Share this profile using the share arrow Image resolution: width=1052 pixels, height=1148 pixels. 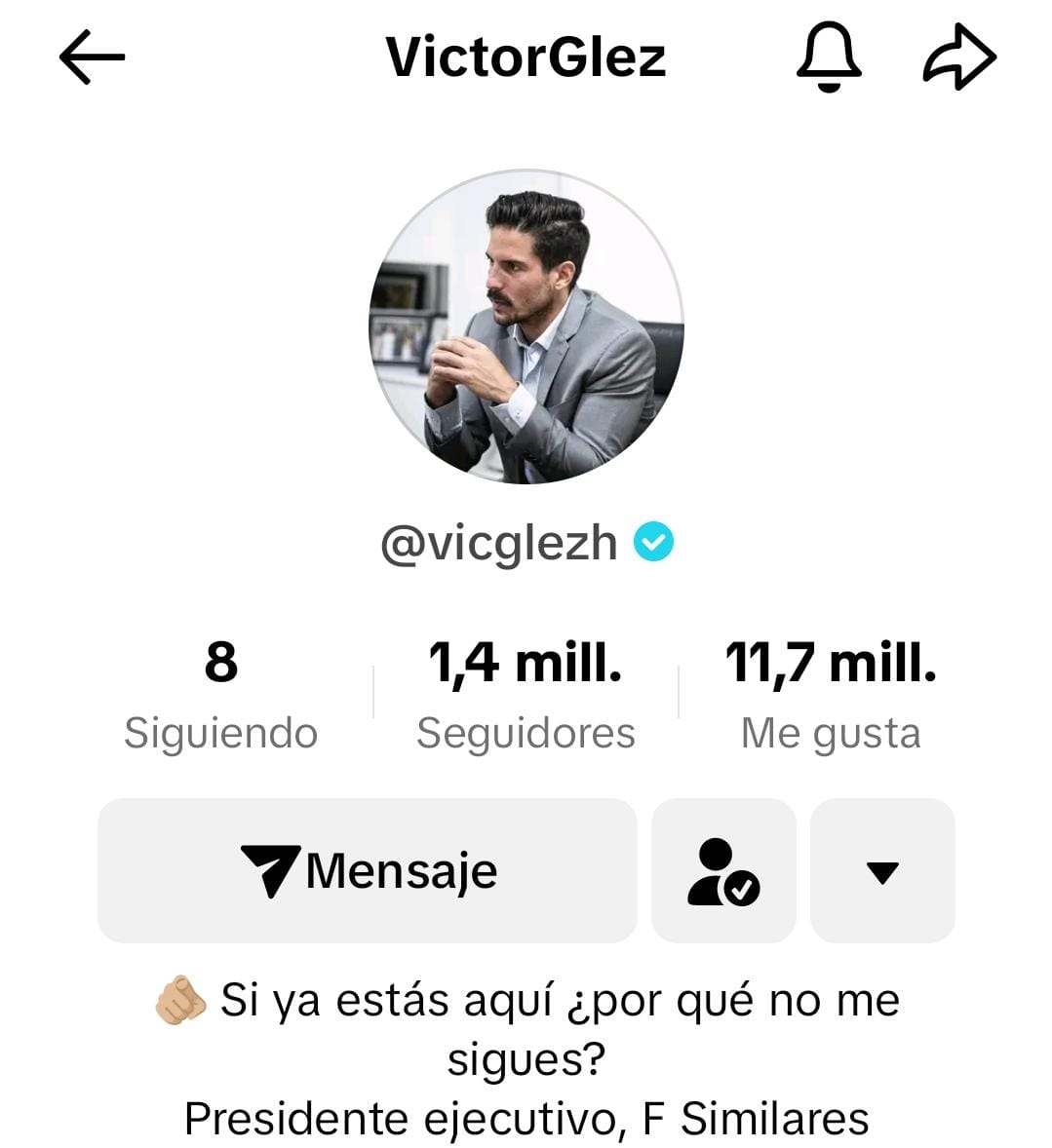(x=959, y=56)
